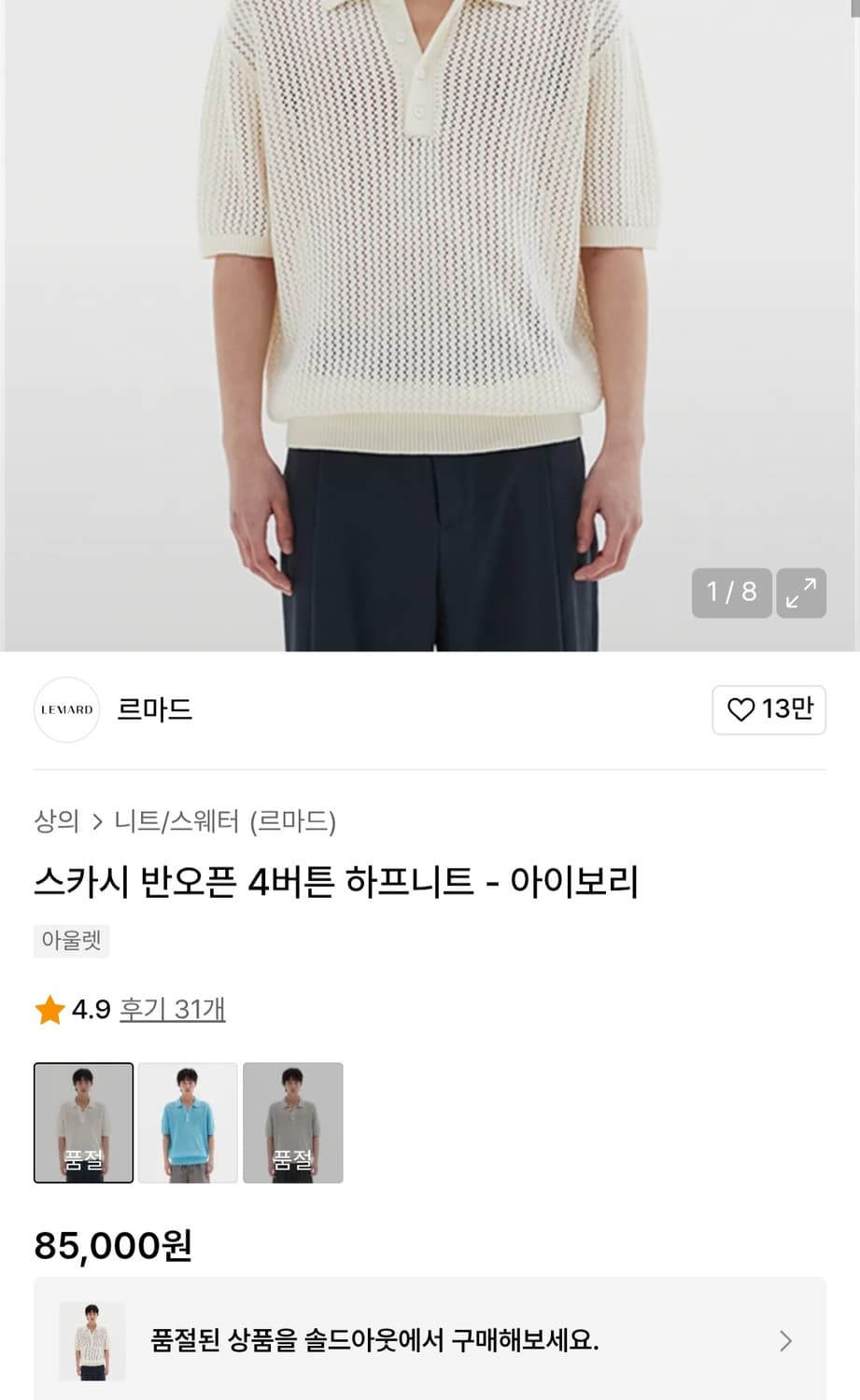Navigate to the 상의 category

tap(58, 822)
